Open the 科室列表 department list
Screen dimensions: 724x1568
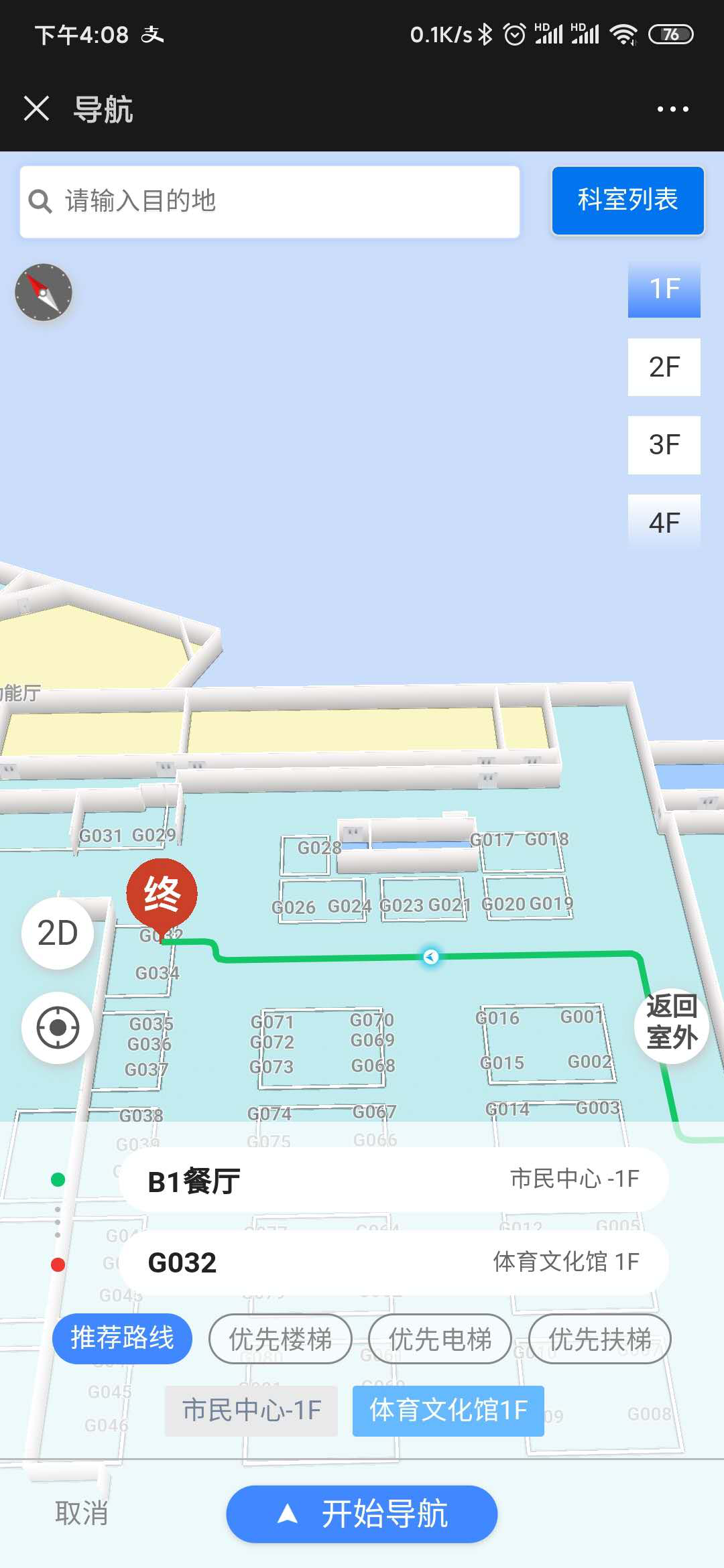click(x=627, y=200)
